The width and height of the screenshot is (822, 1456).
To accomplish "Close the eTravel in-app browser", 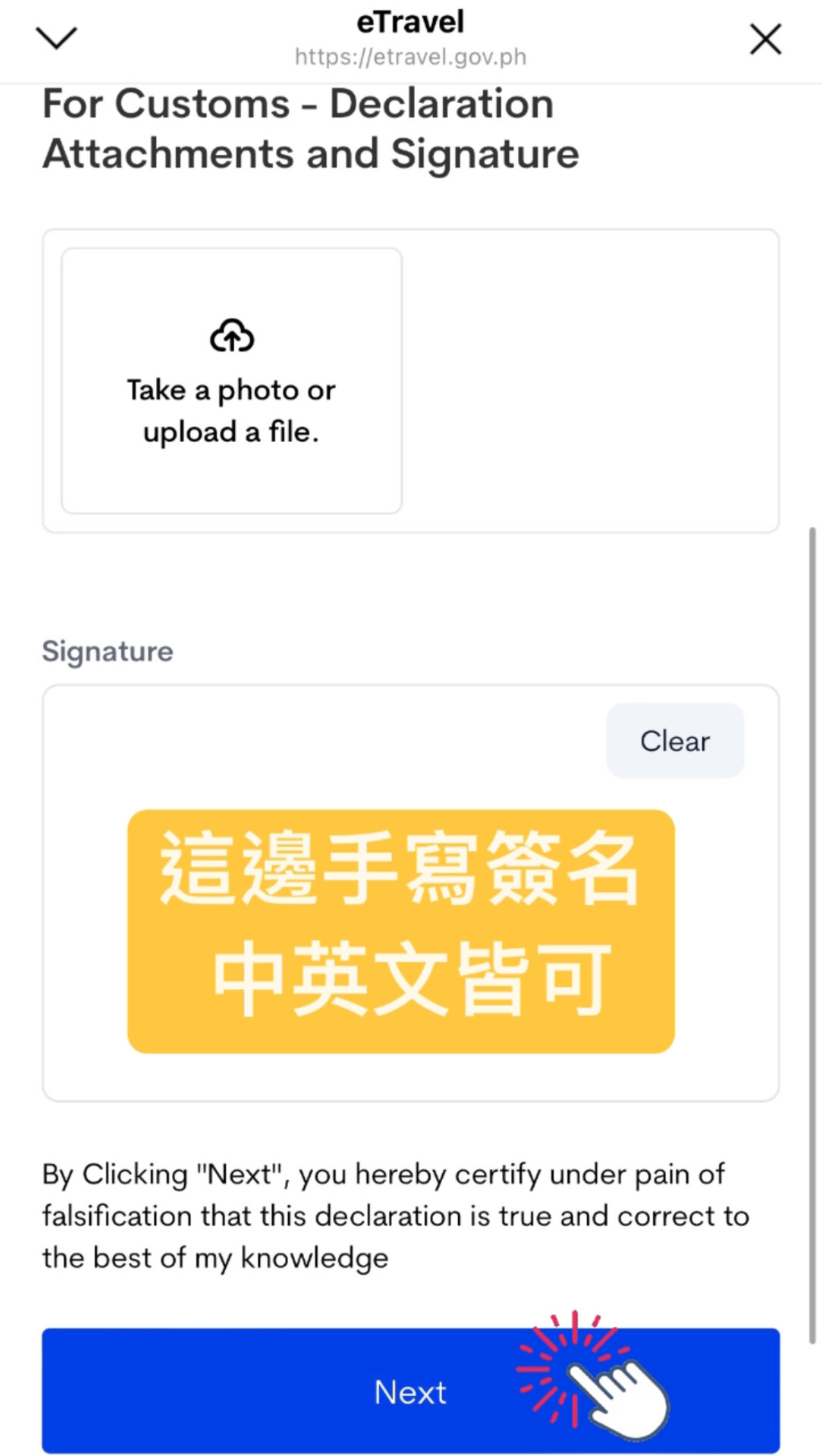I will pyautogui.click(x=765, y=39).
